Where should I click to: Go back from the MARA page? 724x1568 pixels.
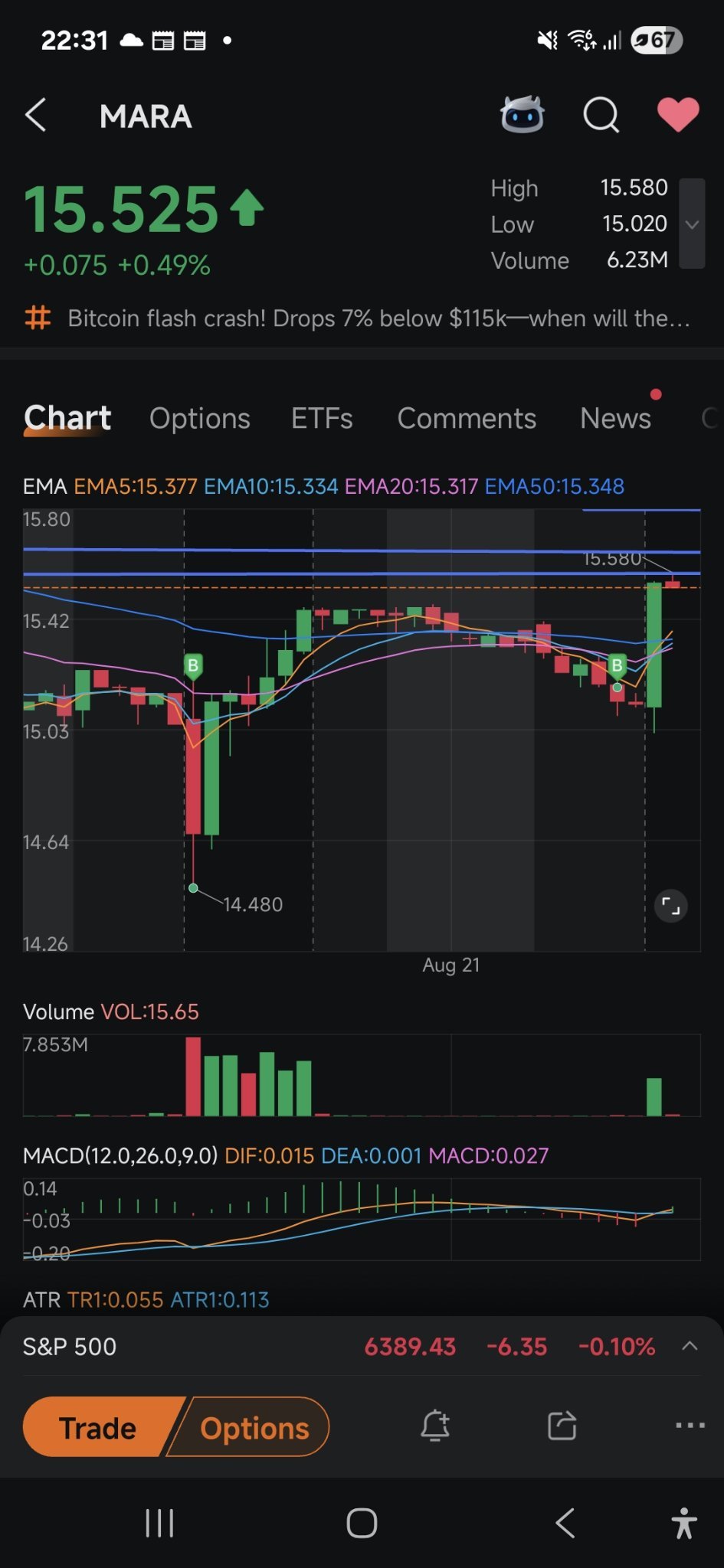[x=36, y=116]
